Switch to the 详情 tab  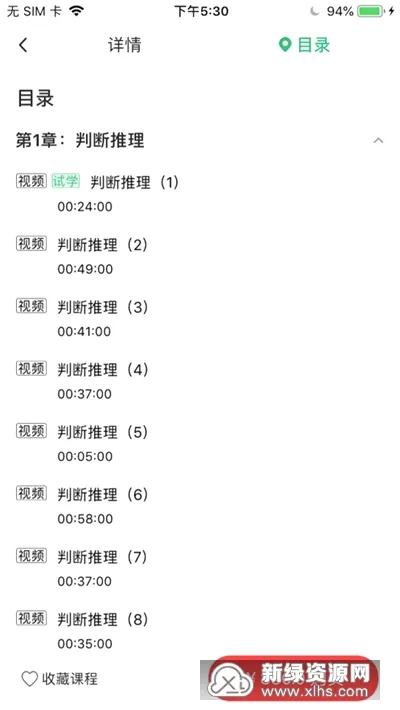[x=125, y=45]
